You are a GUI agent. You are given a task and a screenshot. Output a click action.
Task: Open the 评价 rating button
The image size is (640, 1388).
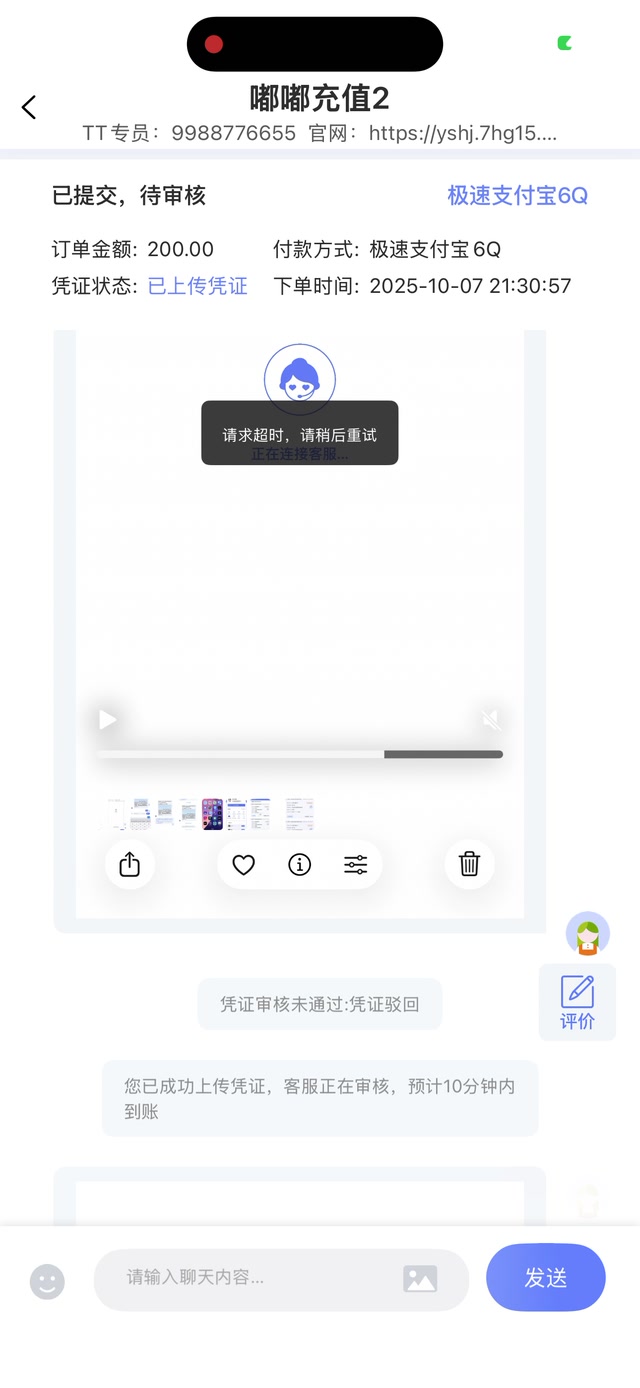(x=577, y=1002)
